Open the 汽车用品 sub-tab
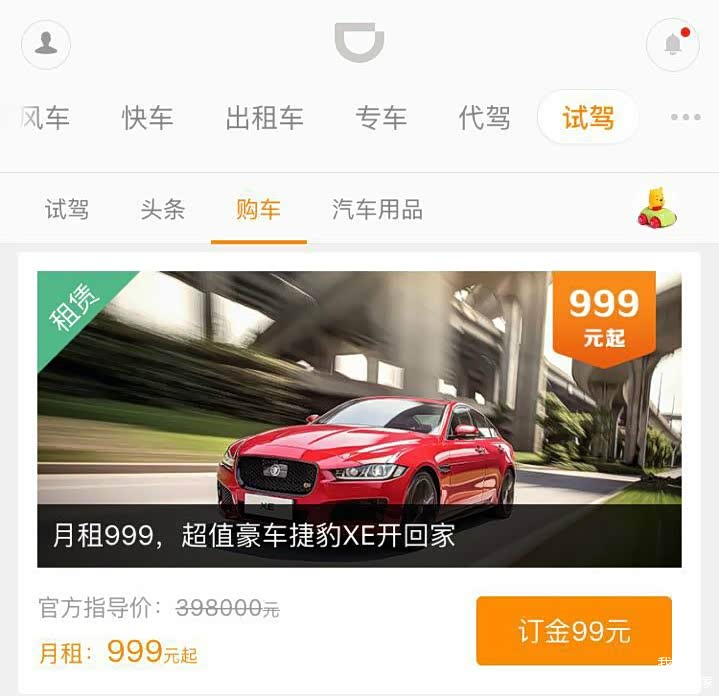The width and height of the screenshot is (719, 696). [377, 210]
